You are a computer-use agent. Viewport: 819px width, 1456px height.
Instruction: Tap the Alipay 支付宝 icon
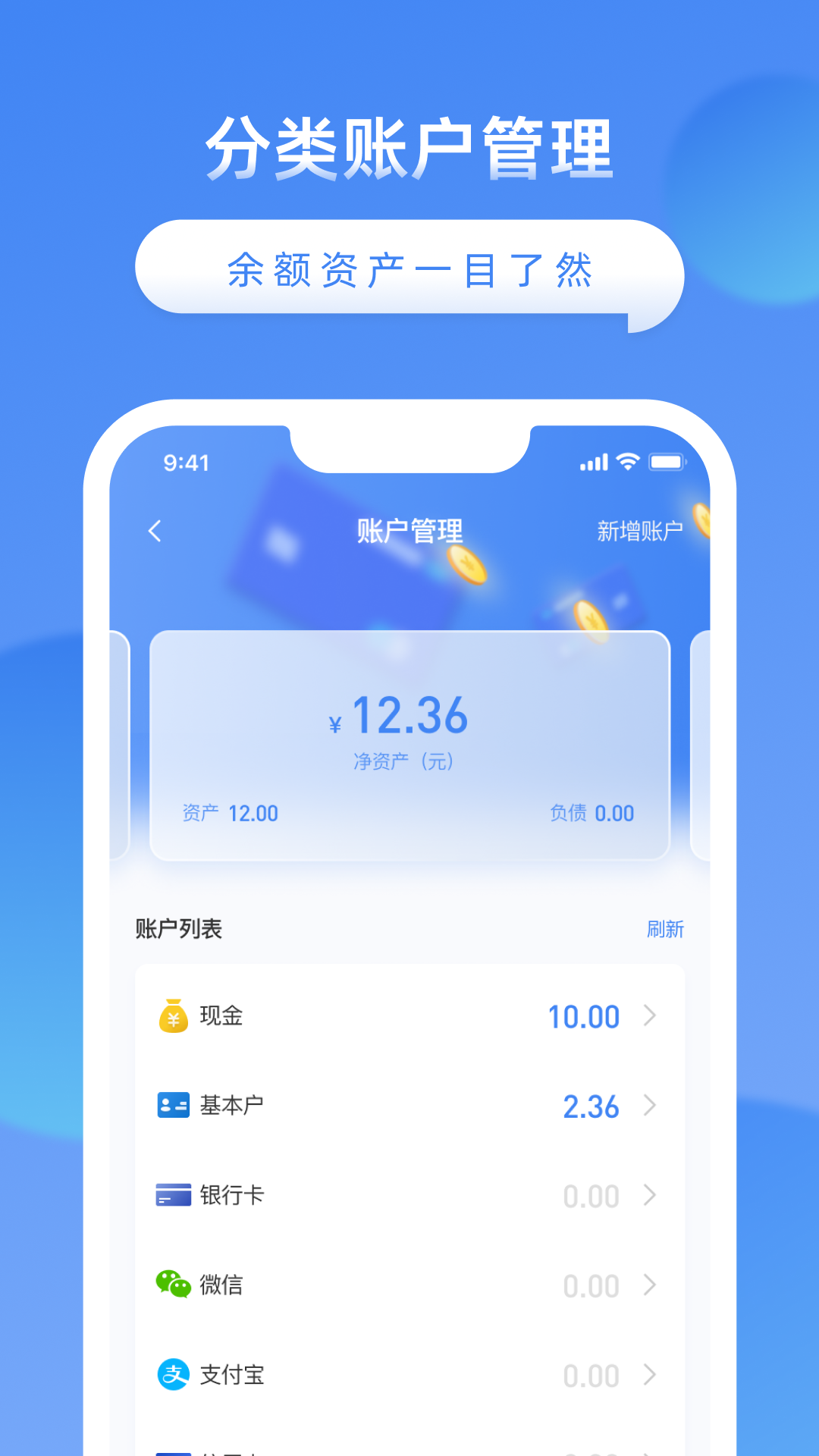point(174,1374)
